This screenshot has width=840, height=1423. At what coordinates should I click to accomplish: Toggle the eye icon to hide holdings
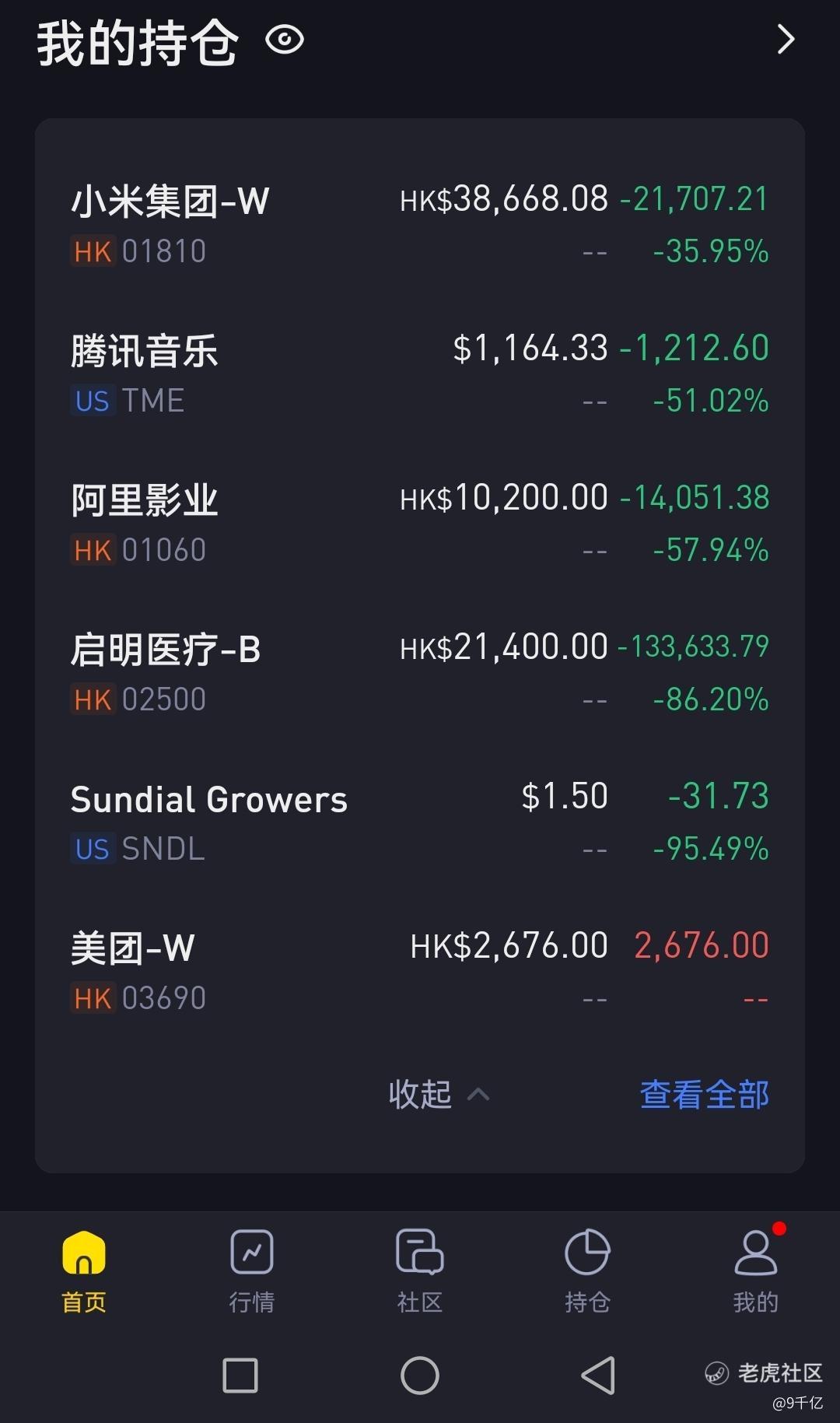tap(285, 40)
